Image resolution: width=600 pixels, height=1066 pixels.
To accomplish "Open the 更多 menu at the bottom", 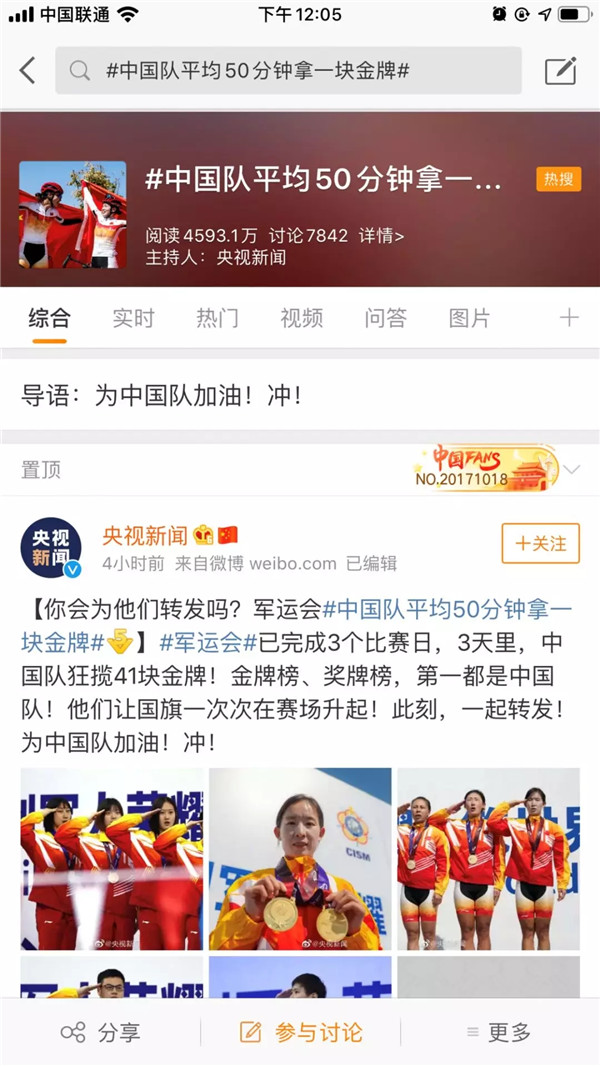I will [x=498, y=1032].
